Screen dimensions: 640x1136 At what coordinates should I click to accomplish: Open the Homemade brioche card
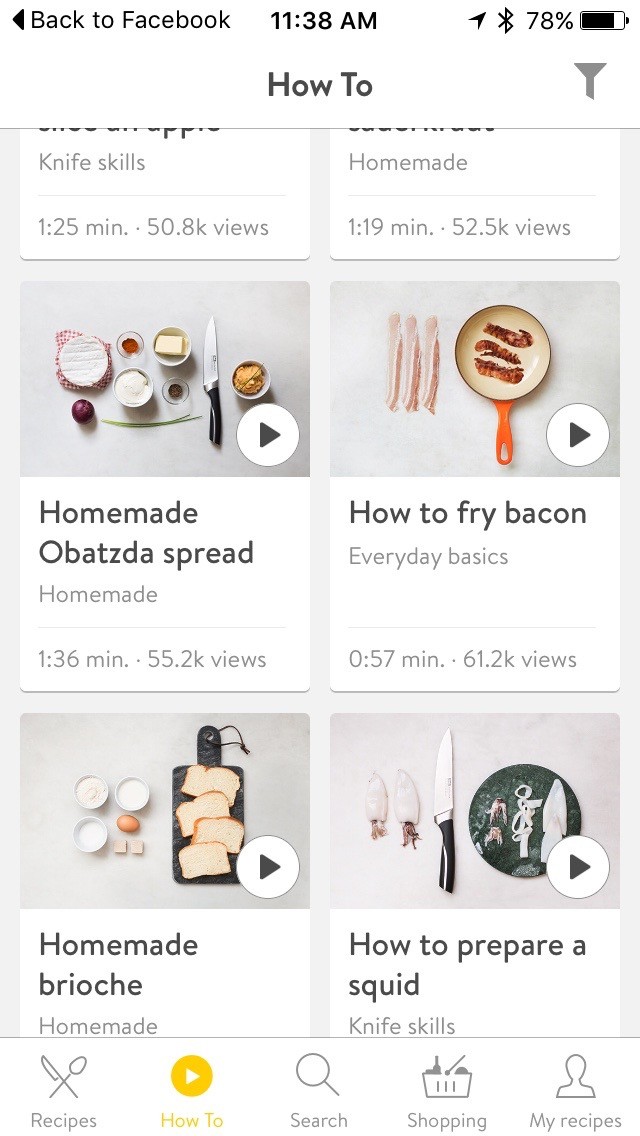coord(165,964)
